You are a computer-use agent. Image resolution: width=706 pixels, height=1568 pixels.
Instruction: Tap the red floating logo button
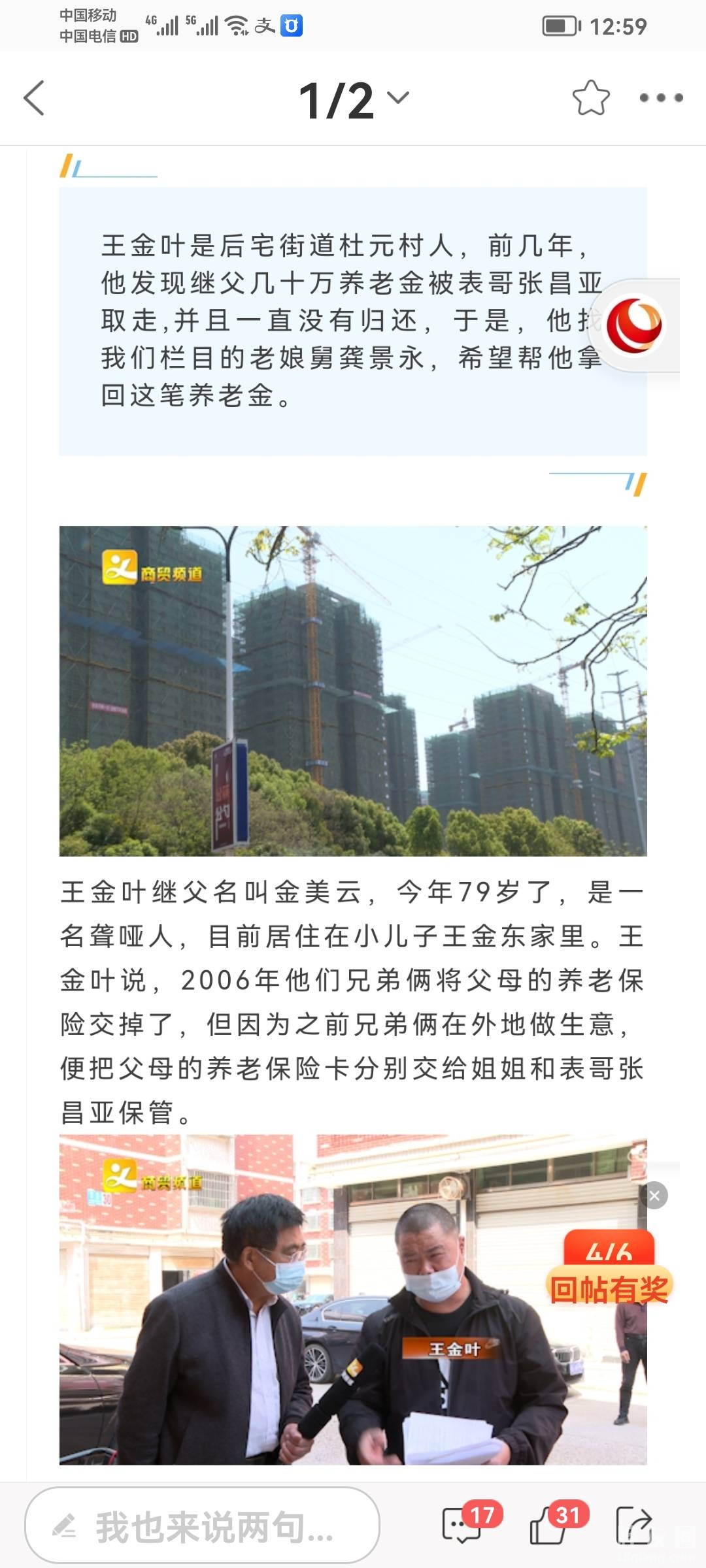pyautogui.click(x=635, y=325)
